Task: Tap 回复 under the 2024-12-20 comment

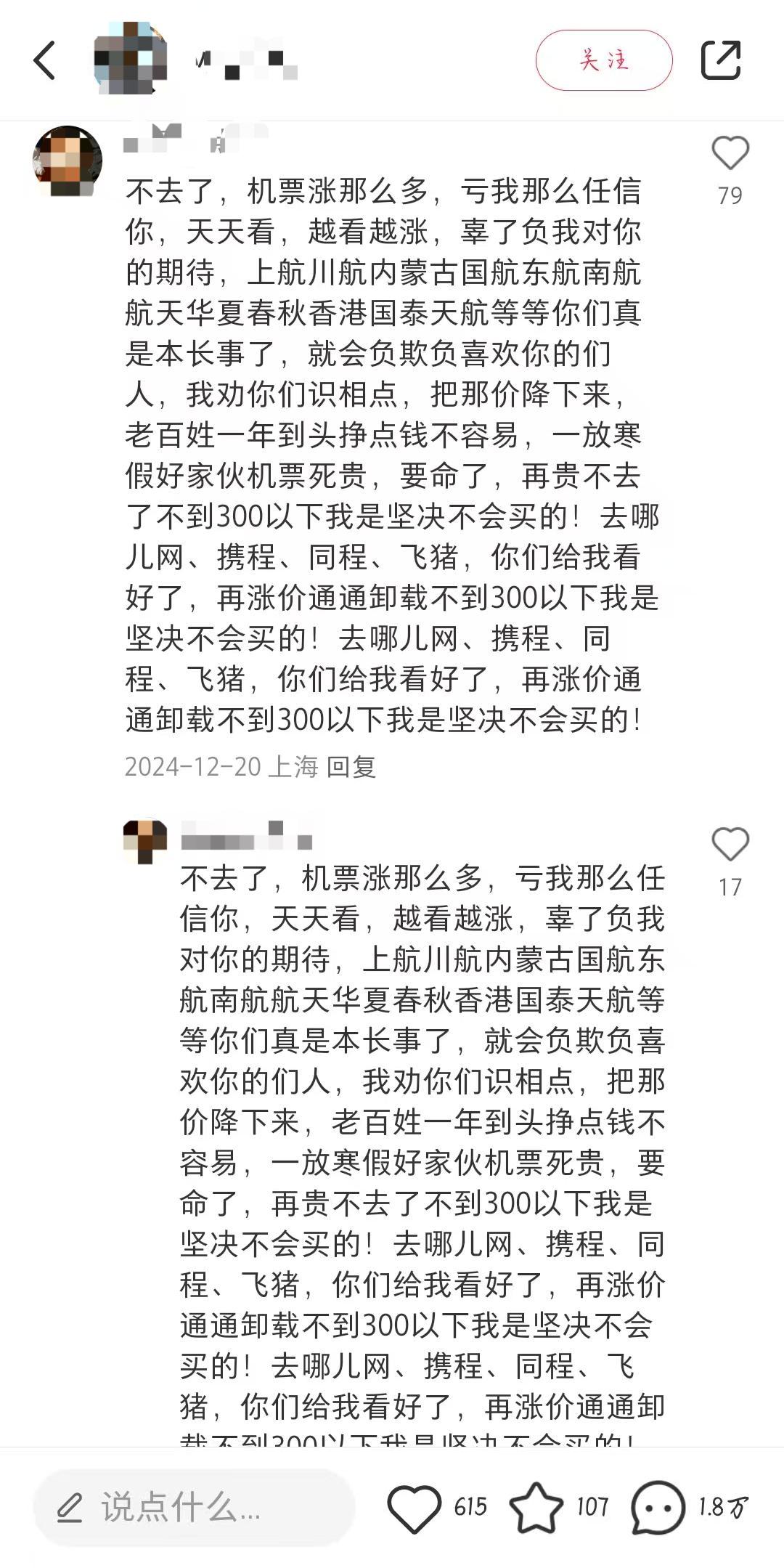Action: pyautogui.click(x=351, y=766)
